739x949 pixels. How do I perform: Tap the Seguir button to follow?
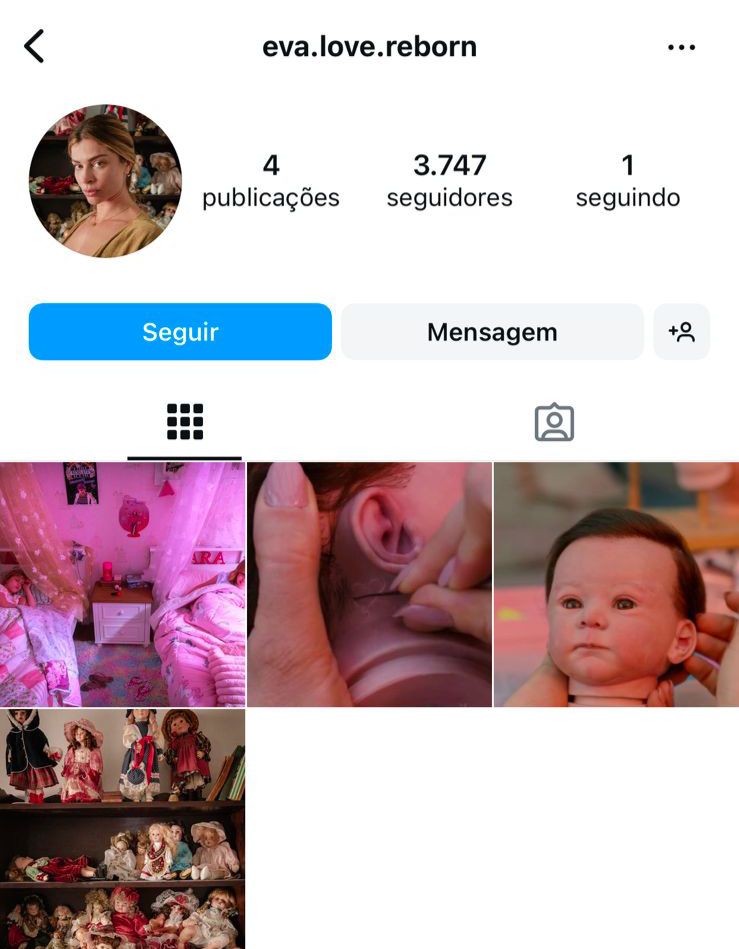[x=180, y=332]
